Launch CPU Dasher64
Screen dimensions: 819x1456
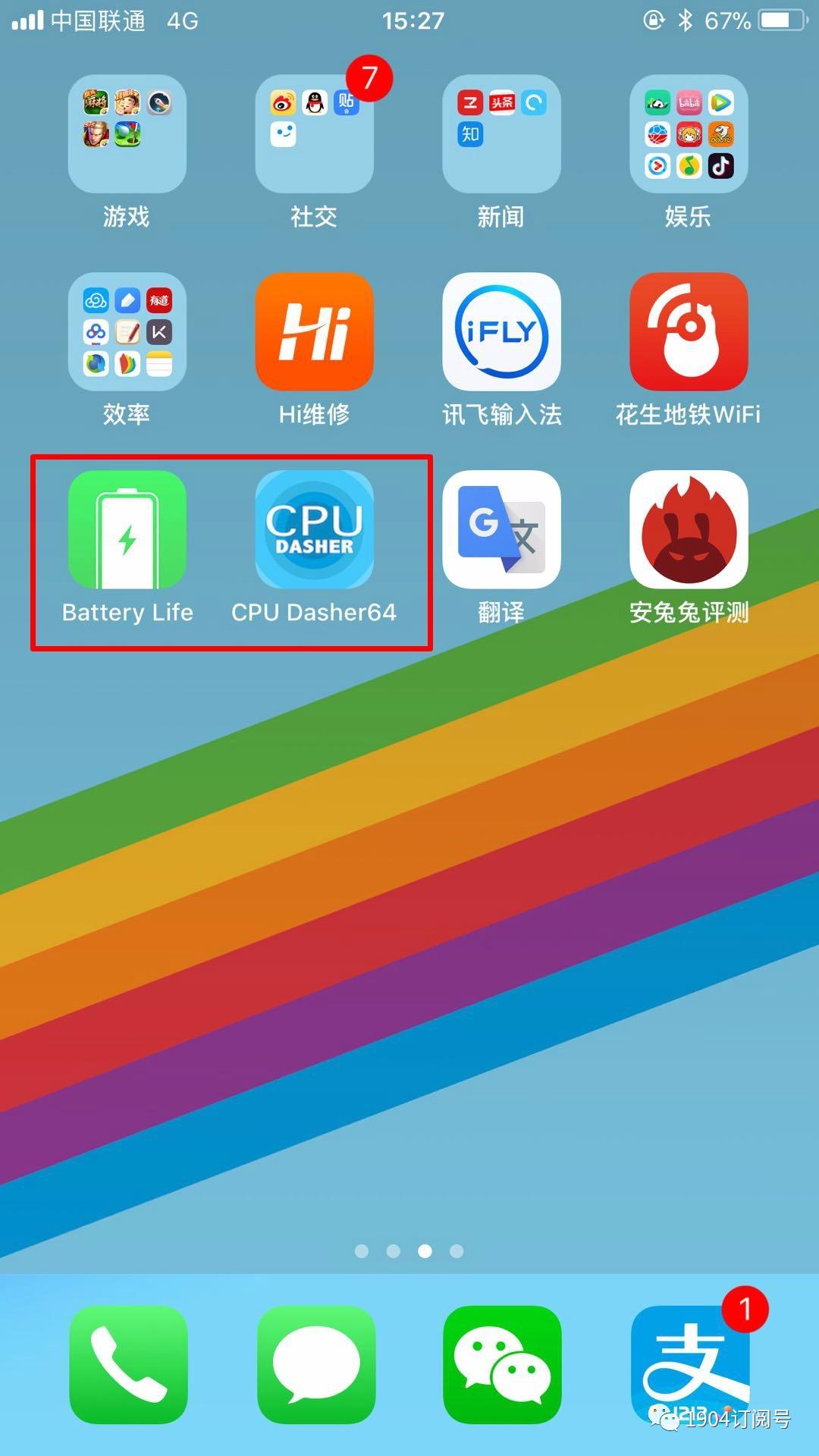pos(314,529)
